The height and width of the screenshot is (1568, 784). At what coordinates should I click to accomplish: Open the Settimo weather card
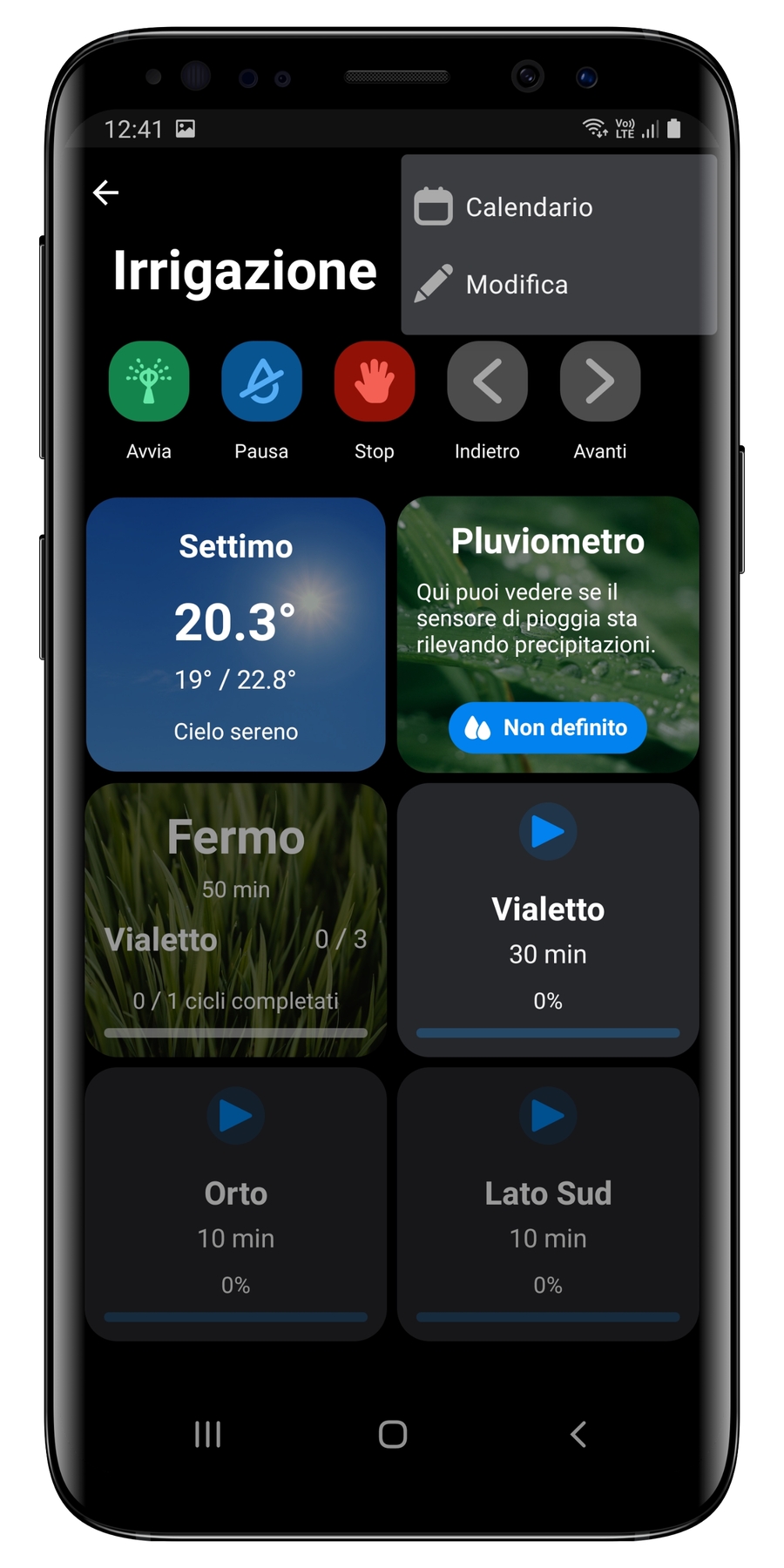click(235, 634)
